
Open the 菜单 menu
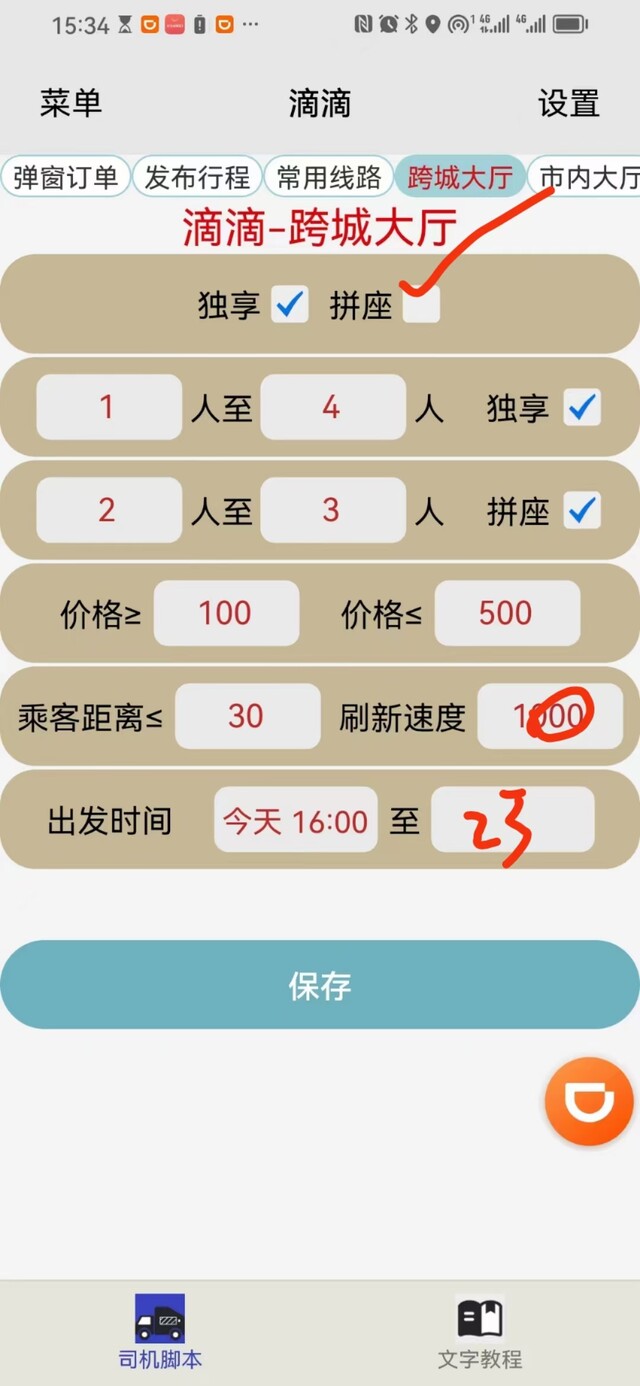(x=71, y=102)
